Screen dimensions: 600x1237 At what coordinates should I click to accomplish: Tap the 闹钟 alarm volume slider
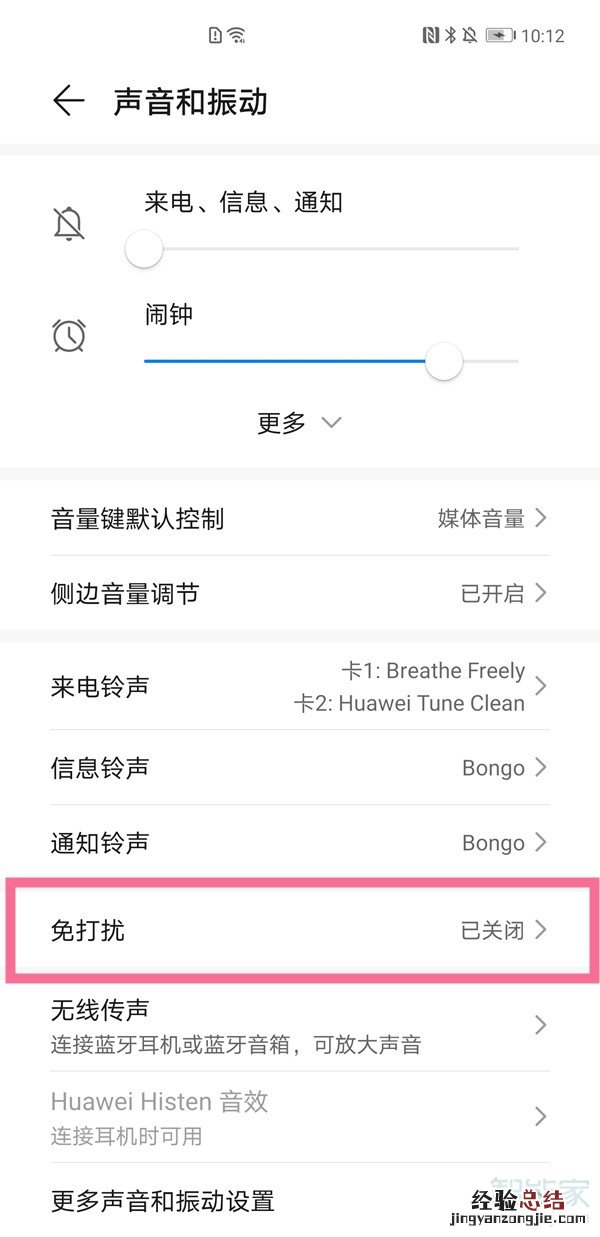(x=330, y=361)
